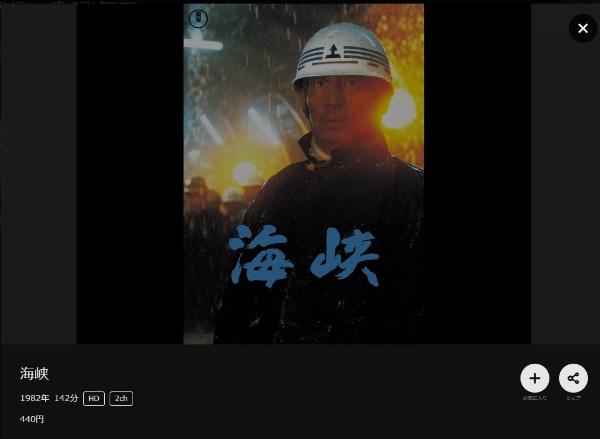Share the movie 海峡

(573, 378)
